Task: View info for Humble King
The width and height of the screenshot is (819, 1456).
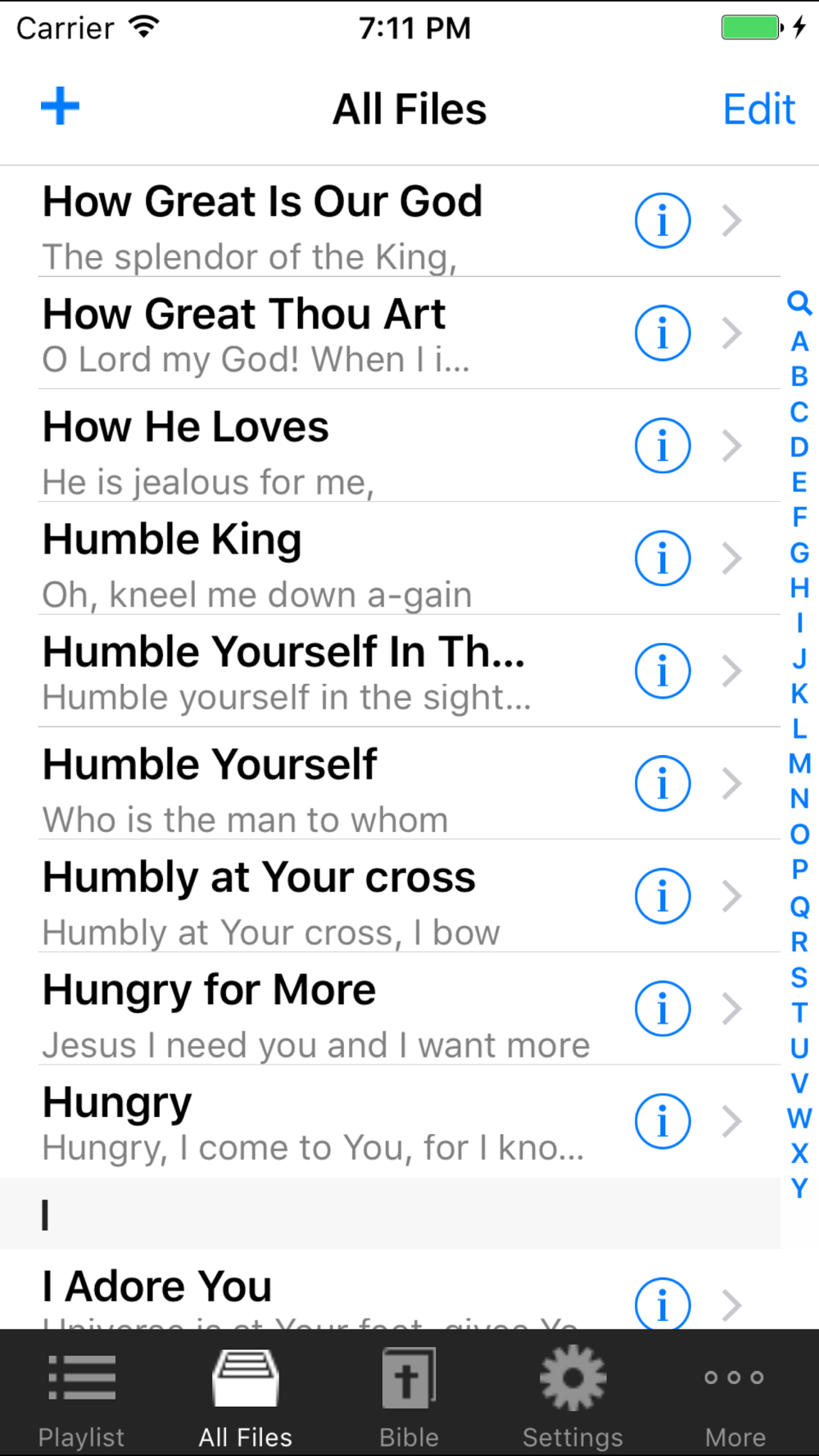Action: point(663,558)
